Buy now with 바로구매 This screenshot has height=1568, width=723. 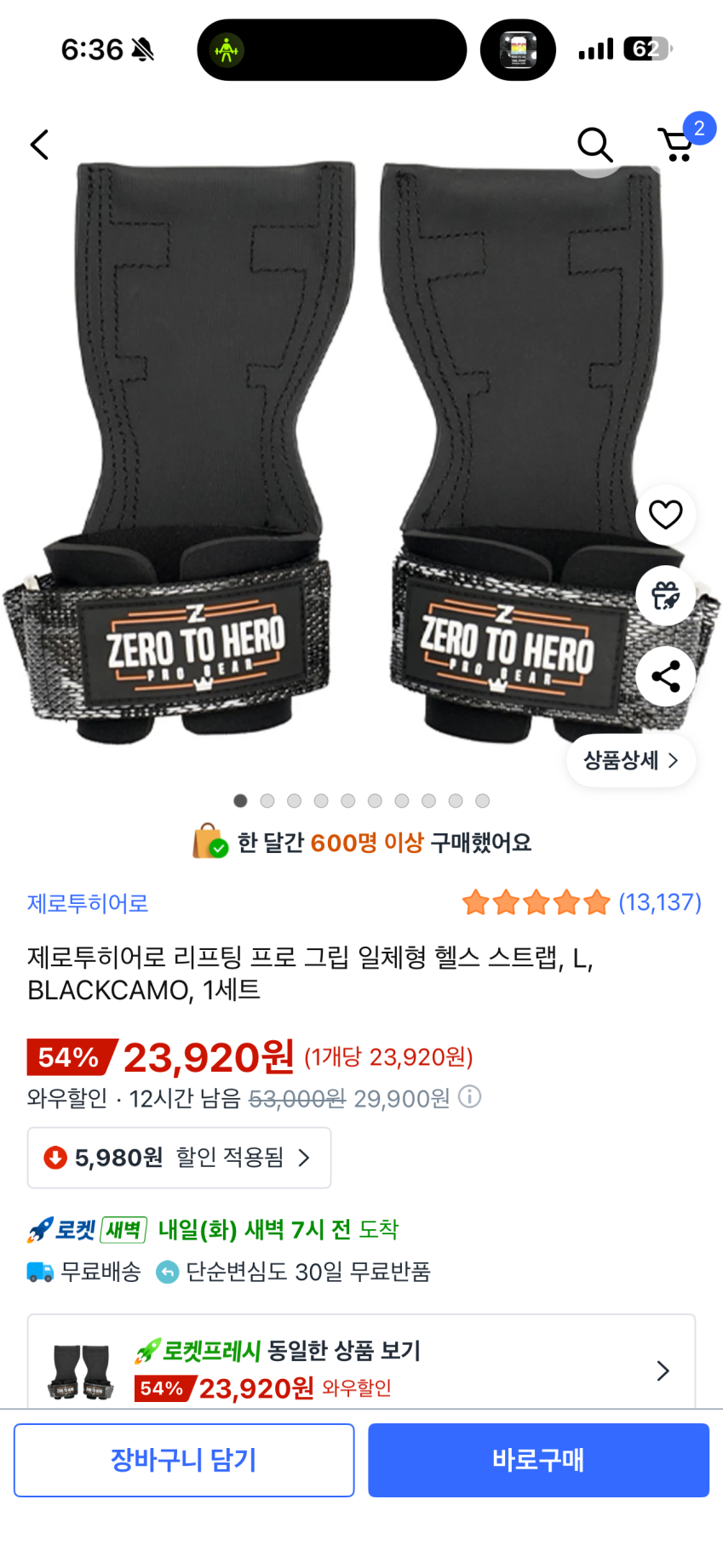pos(538,1460)
